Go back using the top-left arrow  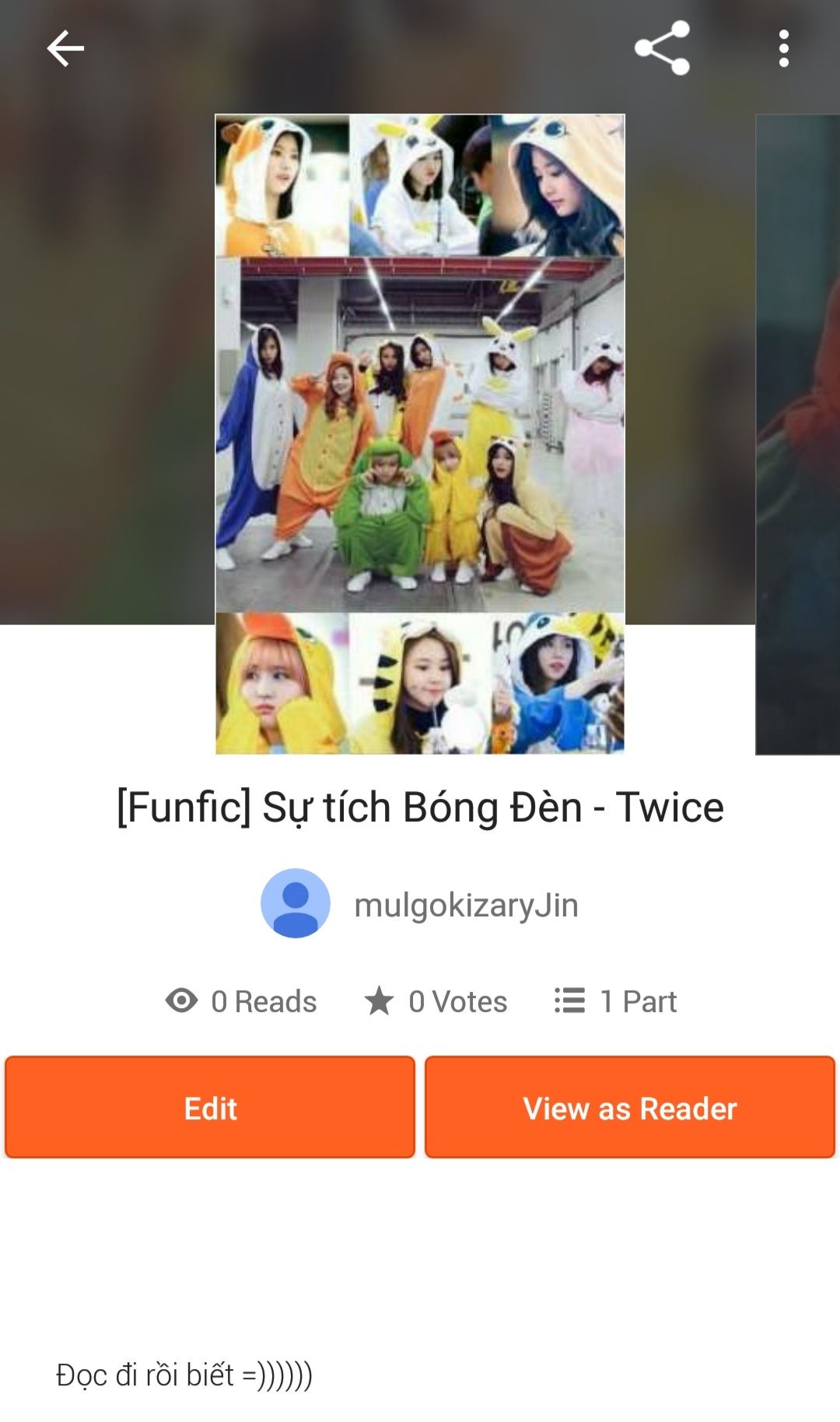(65, 49)
